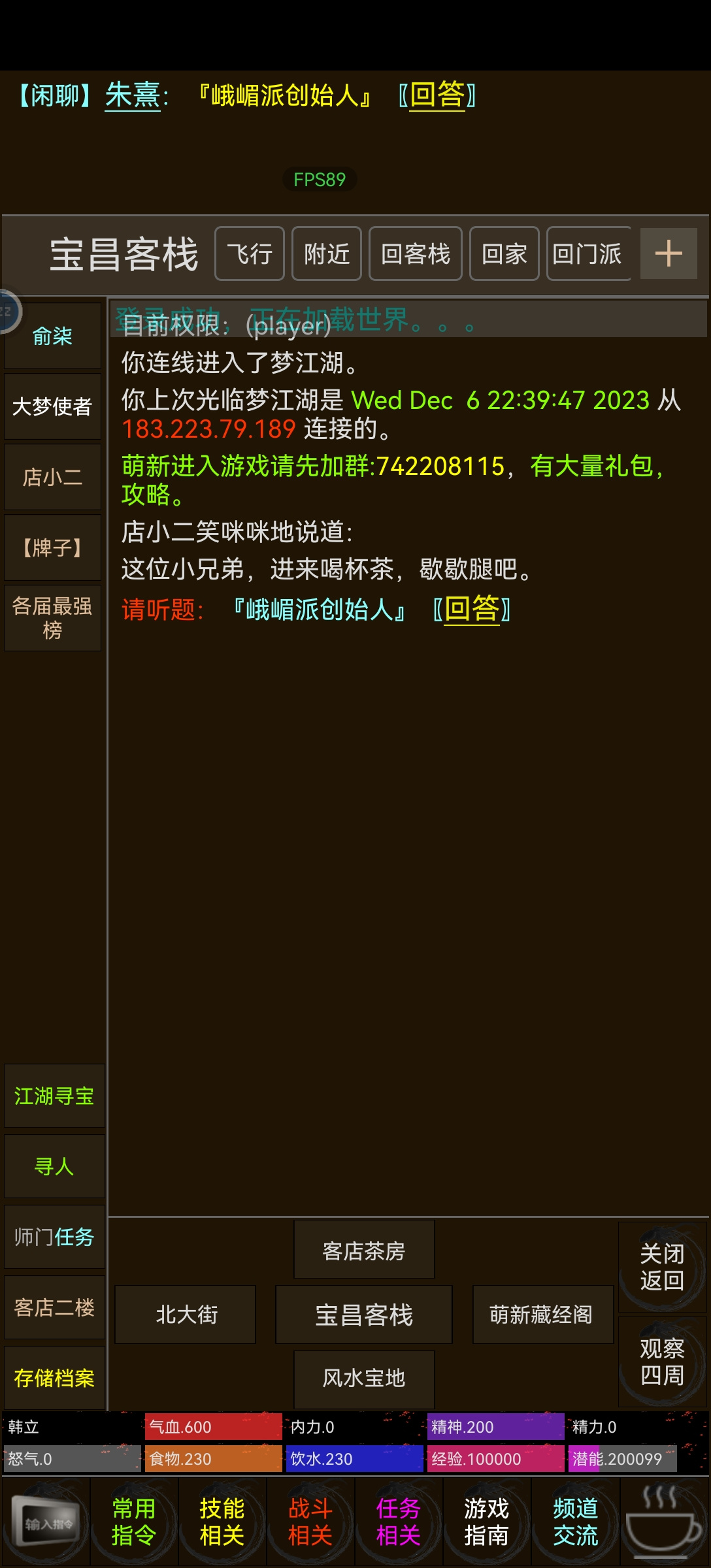Select the 回客栈 shortcut
The width and height of the screenshot is (711, 1568).
[416, 253]
